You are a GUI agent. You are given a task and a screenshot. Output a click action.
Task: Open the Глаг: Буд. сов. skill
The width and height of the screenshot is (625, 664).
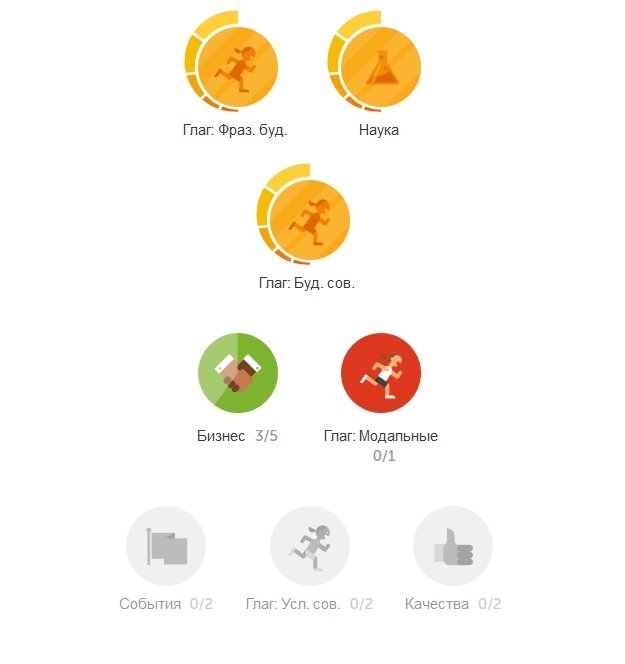point(308,219)
